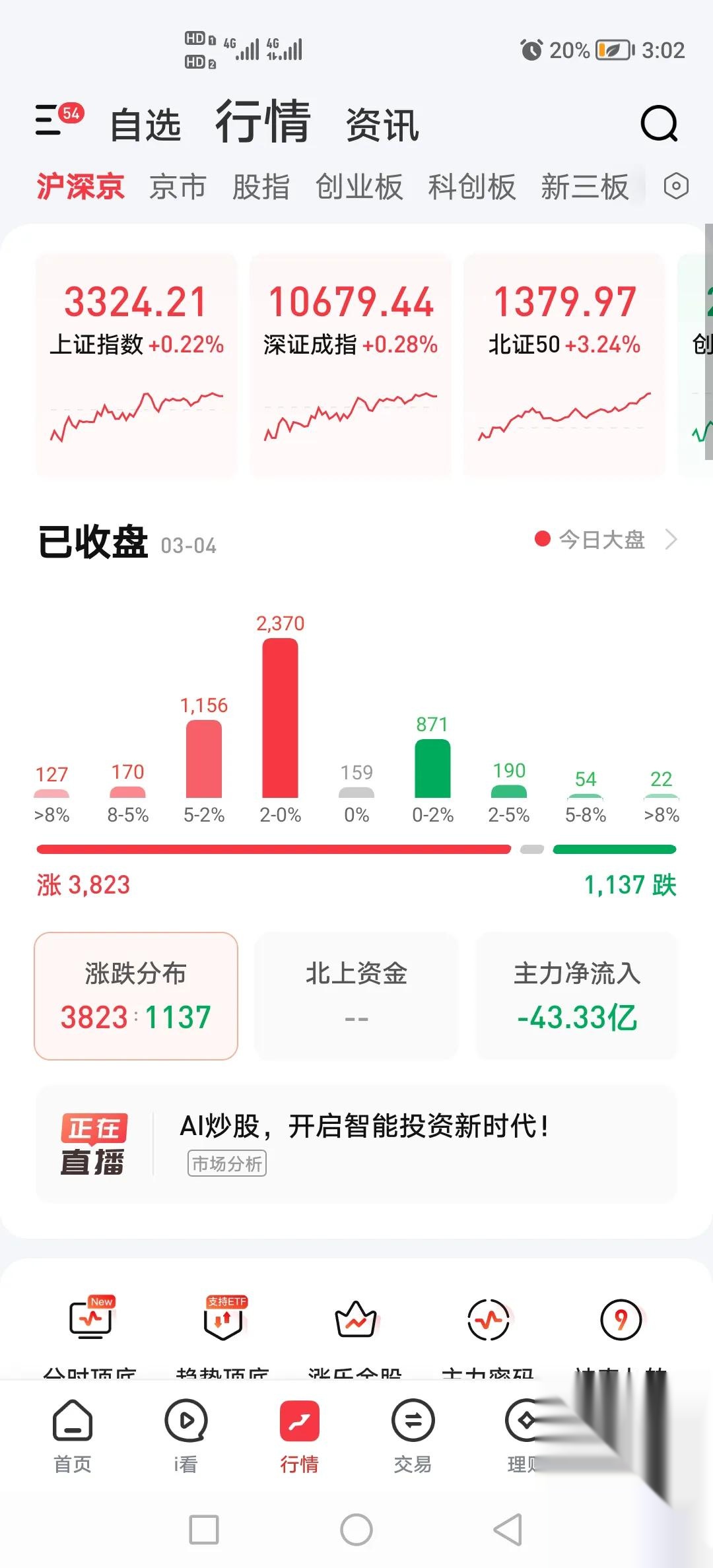This screenshot has width=713, height=1568.
Task: Select 北上资金 card
Action: click(356, 996)
